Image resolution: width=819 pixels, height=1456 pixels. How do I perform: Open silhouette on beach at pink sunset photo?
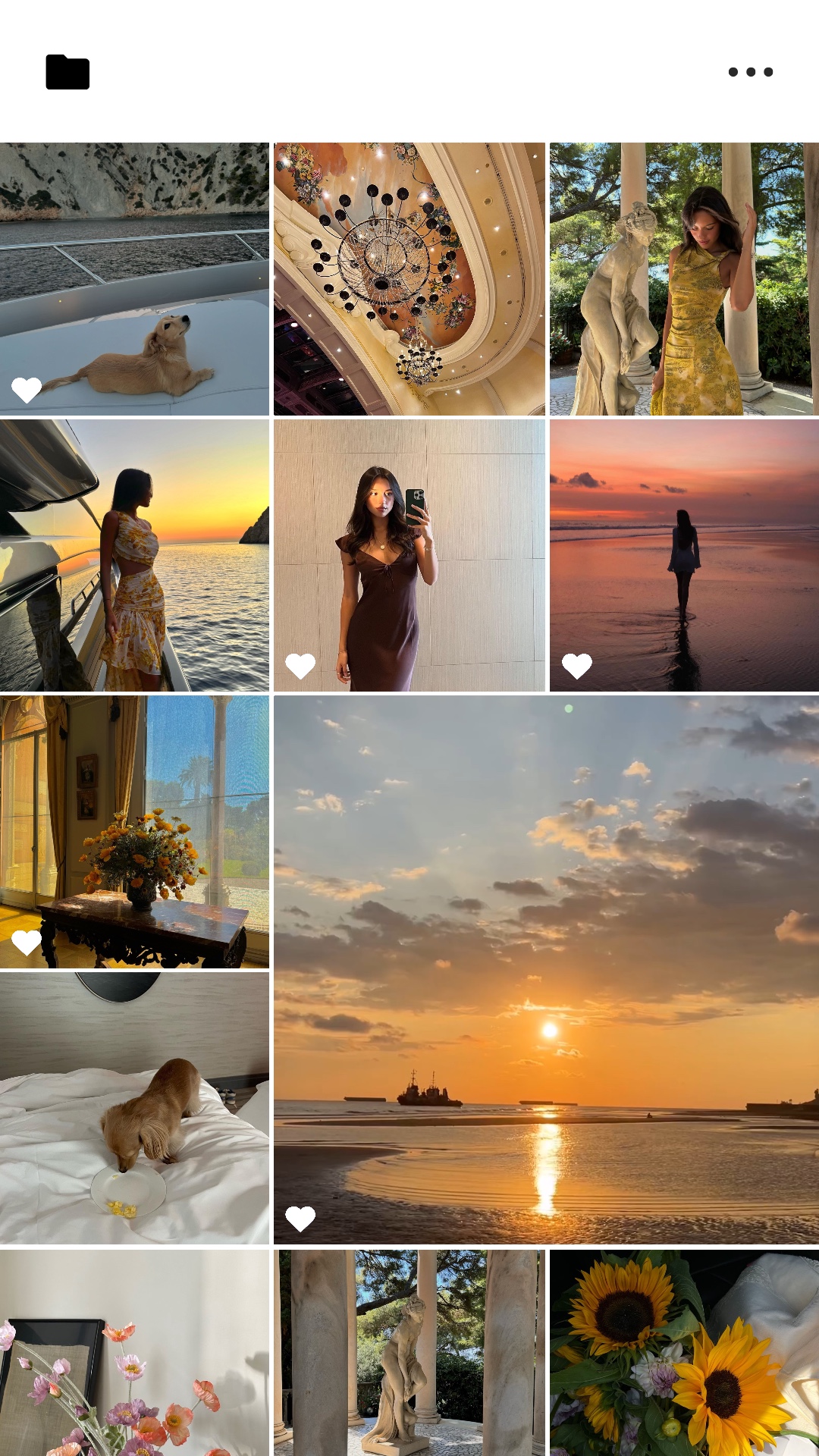click(x=684, y=555)
